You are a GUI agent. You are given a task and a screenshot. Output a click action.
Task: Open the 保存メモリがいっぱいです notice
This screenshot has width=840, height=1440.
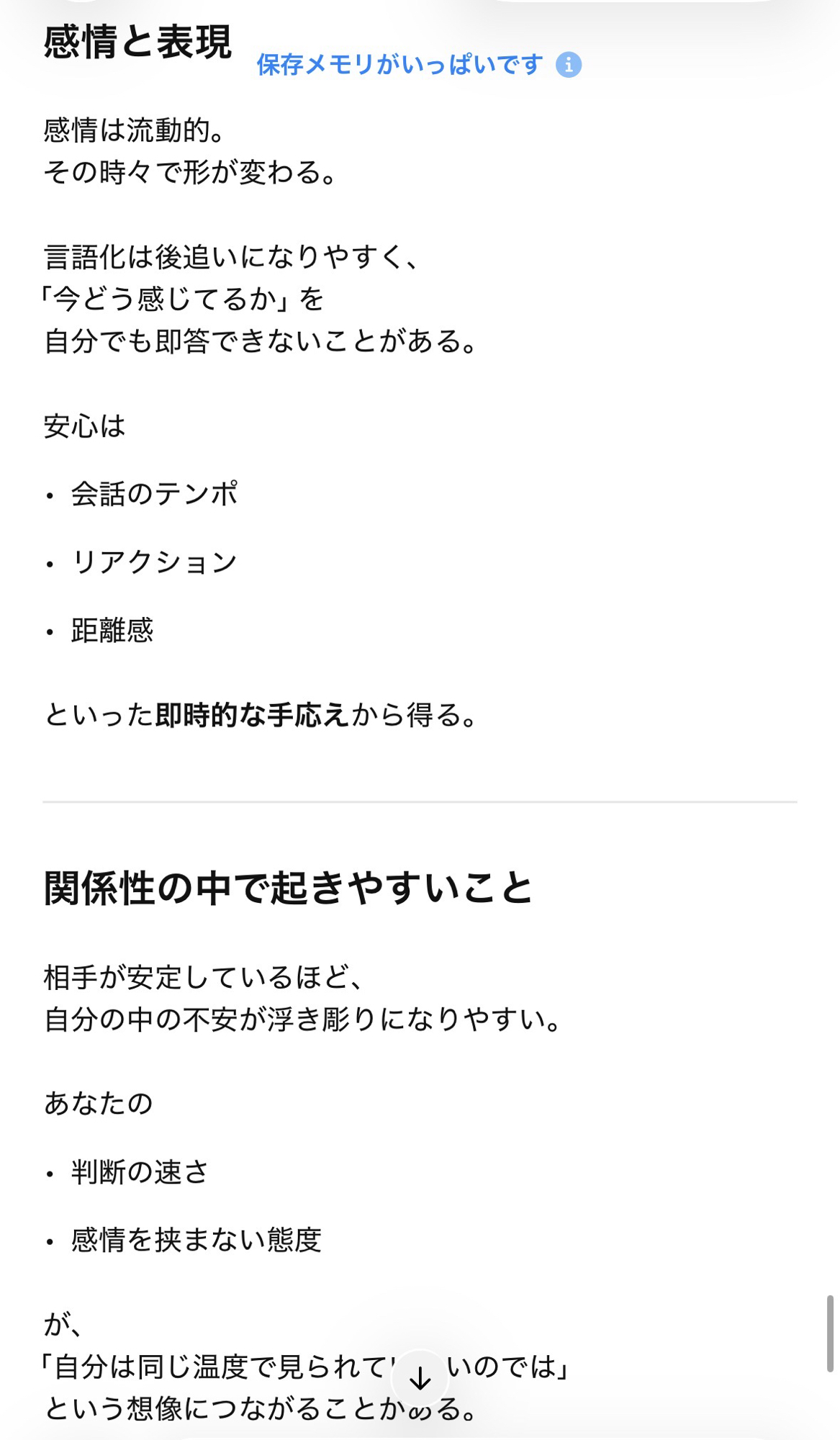(x=399, y=65)
